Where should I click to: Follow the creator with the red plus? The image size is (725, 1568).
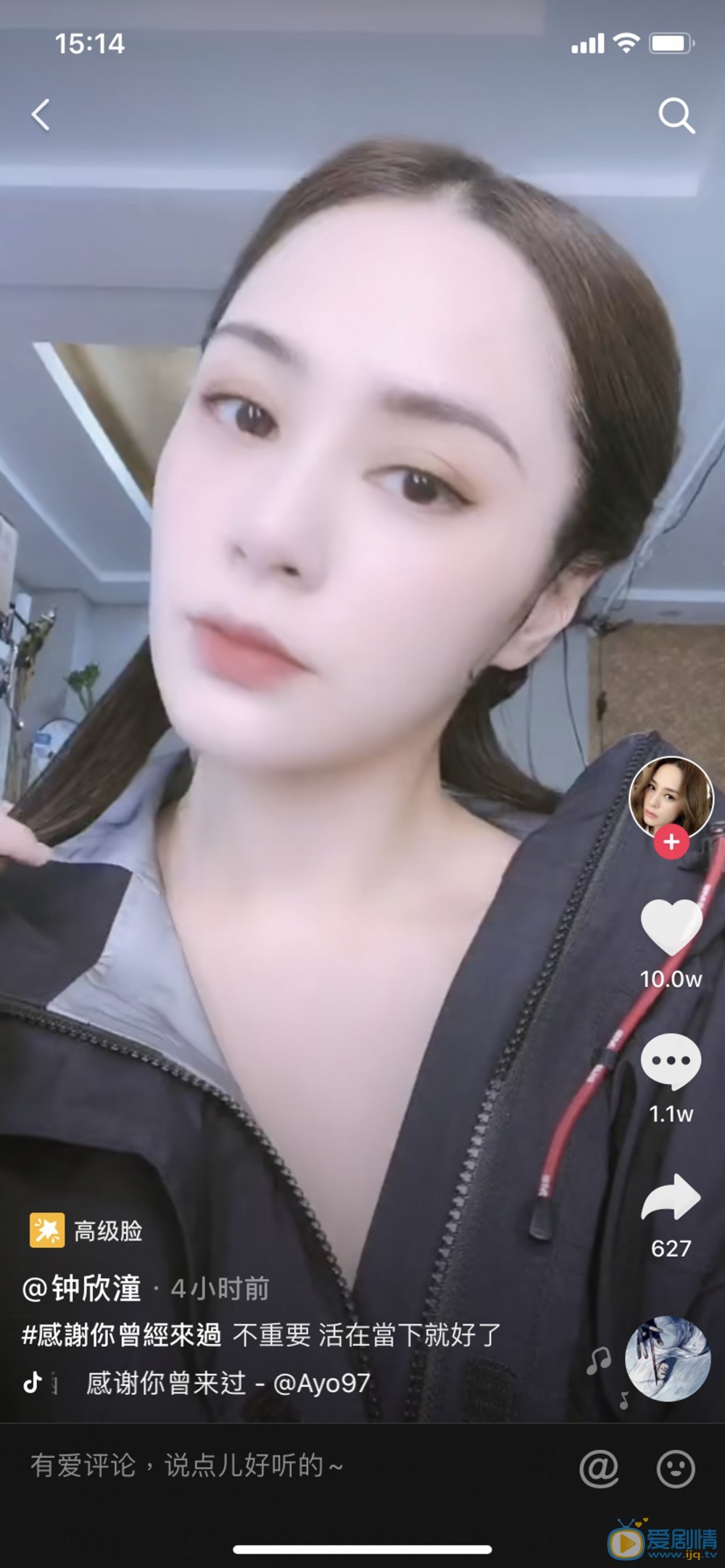point(671,842)
